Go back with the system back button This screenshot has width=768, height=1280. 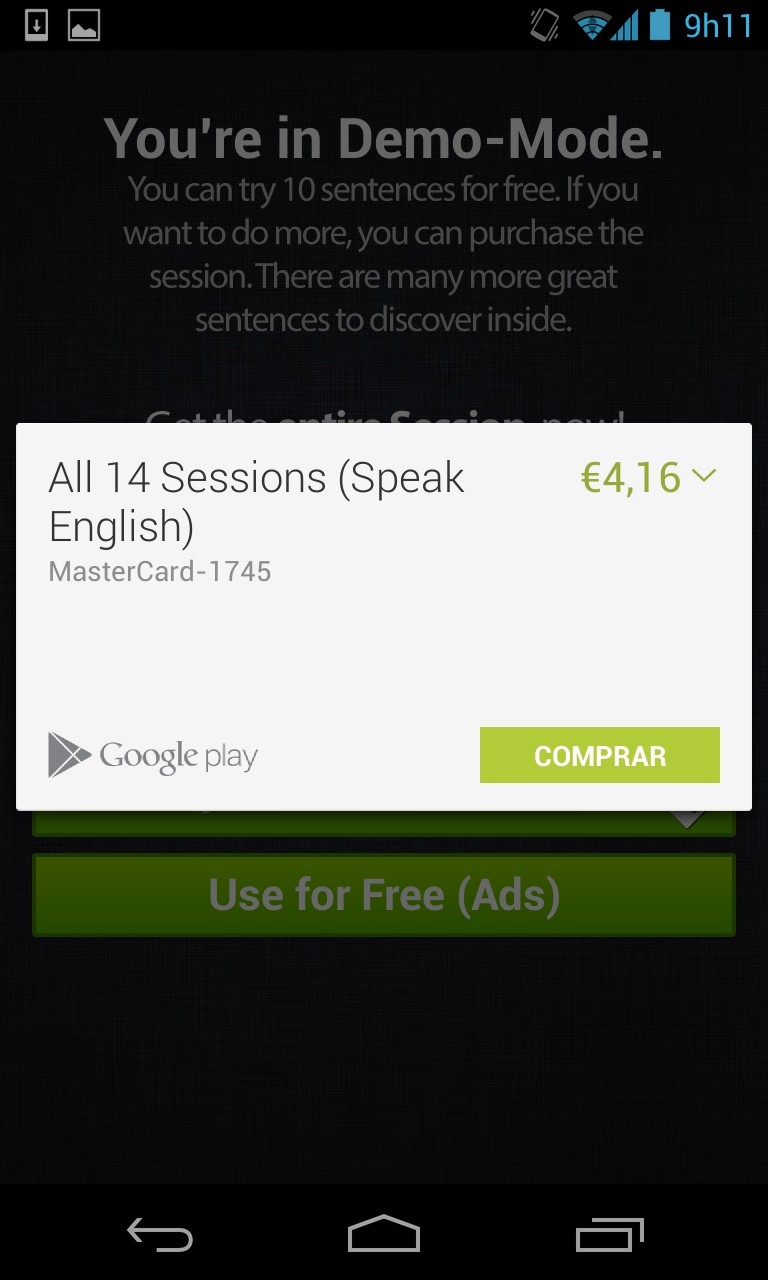click(160, 1235)
